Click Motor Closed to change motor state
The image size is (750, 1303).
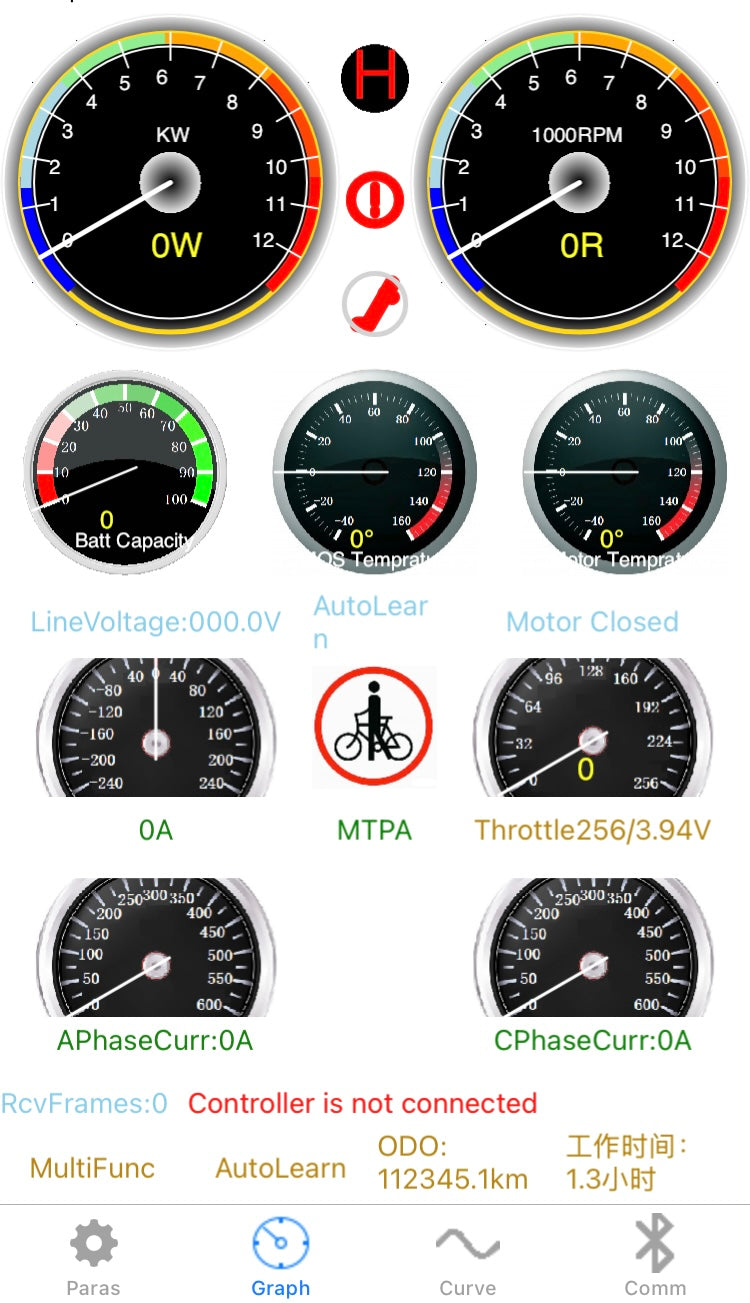point(593,621)
